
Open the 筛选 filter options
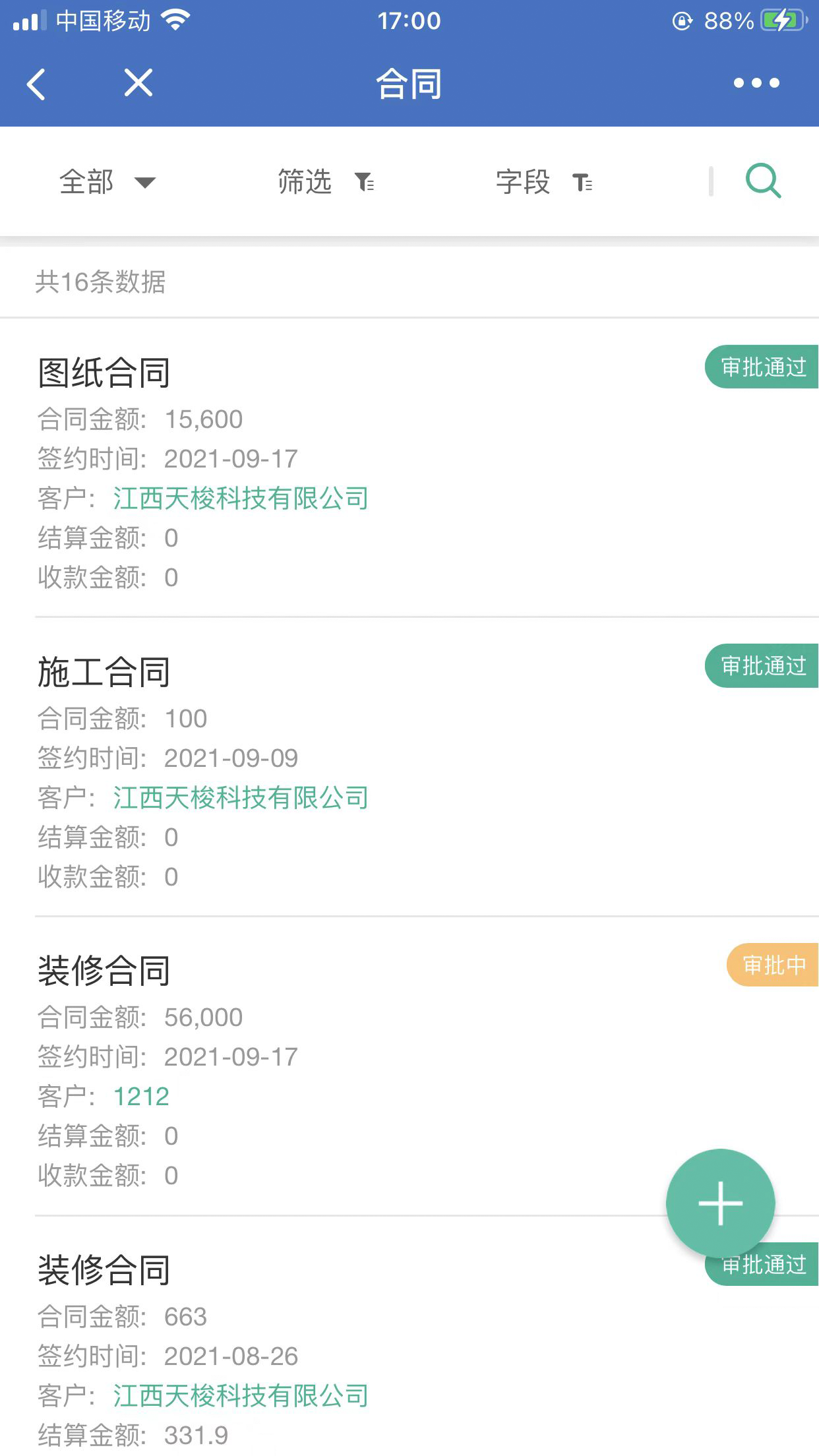[326, 181]
